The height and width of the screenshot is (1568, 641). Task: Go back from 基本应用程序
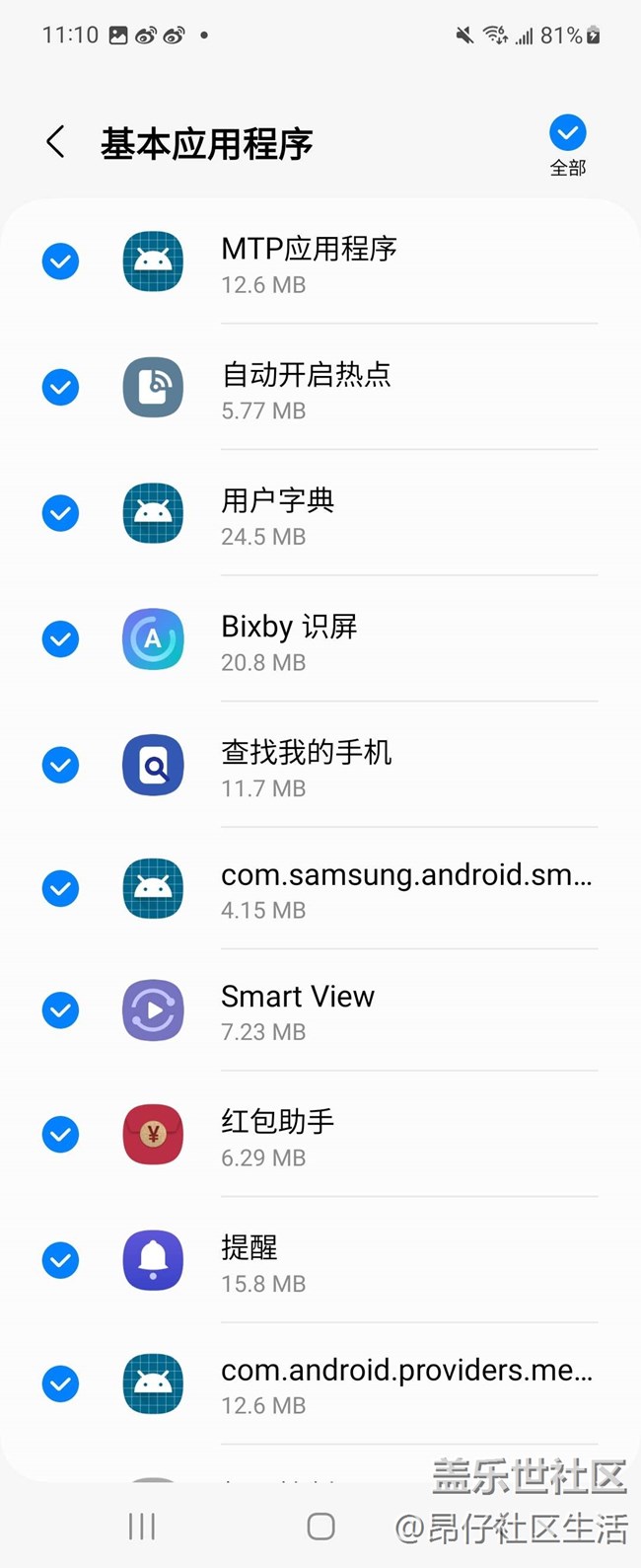click(56, 142)
